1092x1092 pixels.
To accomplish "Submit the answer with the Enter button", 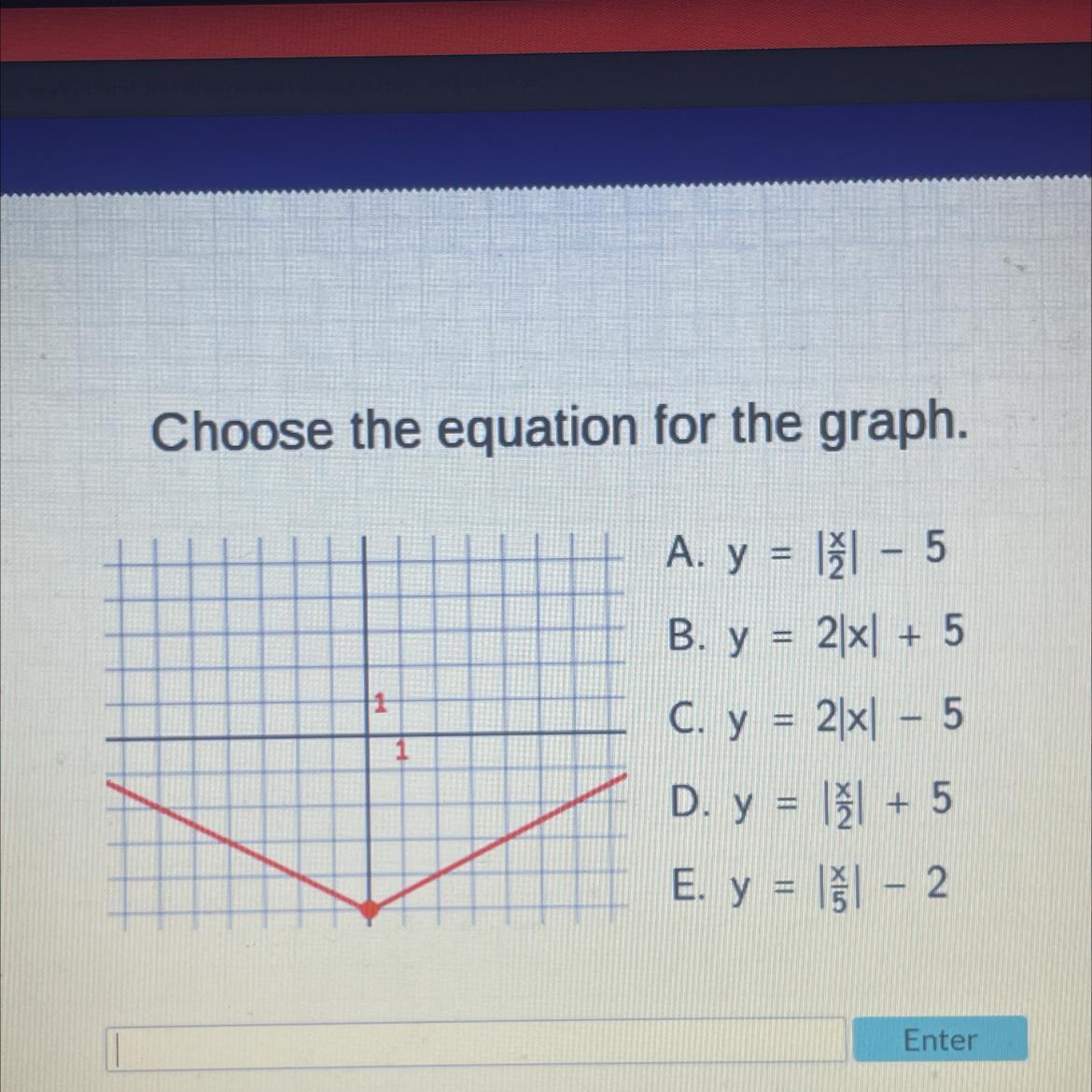I will [940, 1039].
